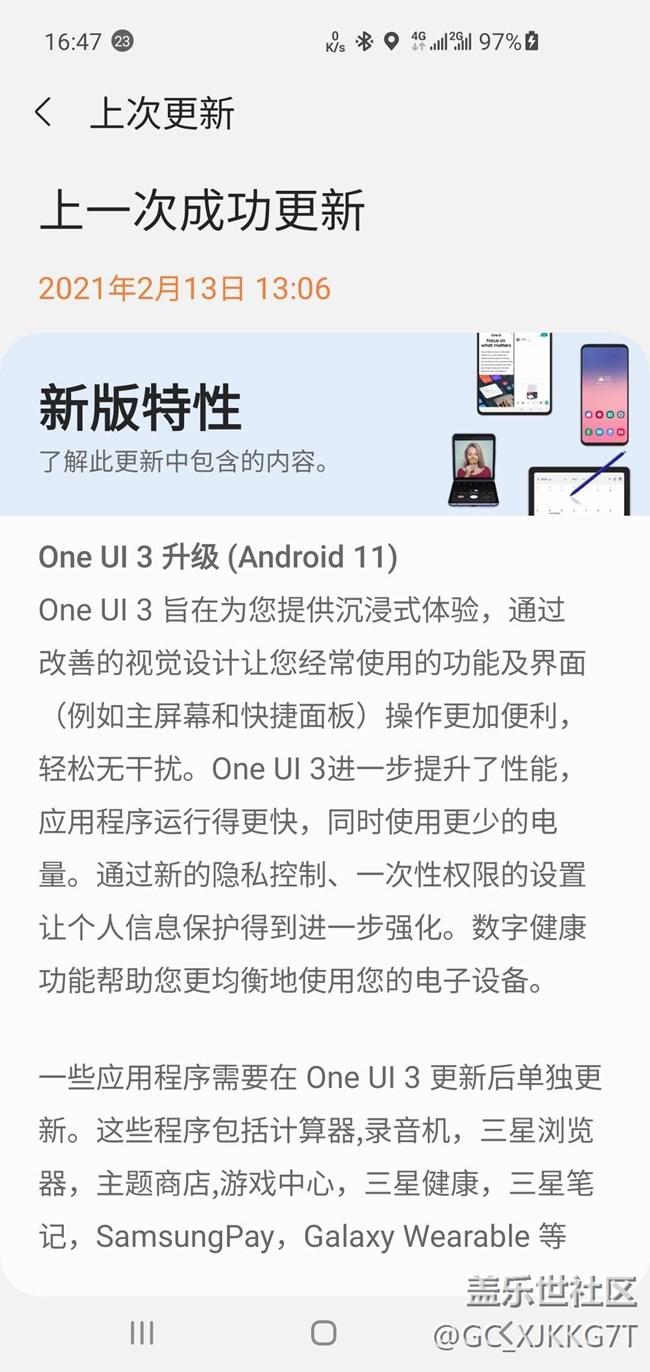This screenshot has width=650, height=1372.
Task: Go back from the 上次更新 page
Action: (43, 112)
